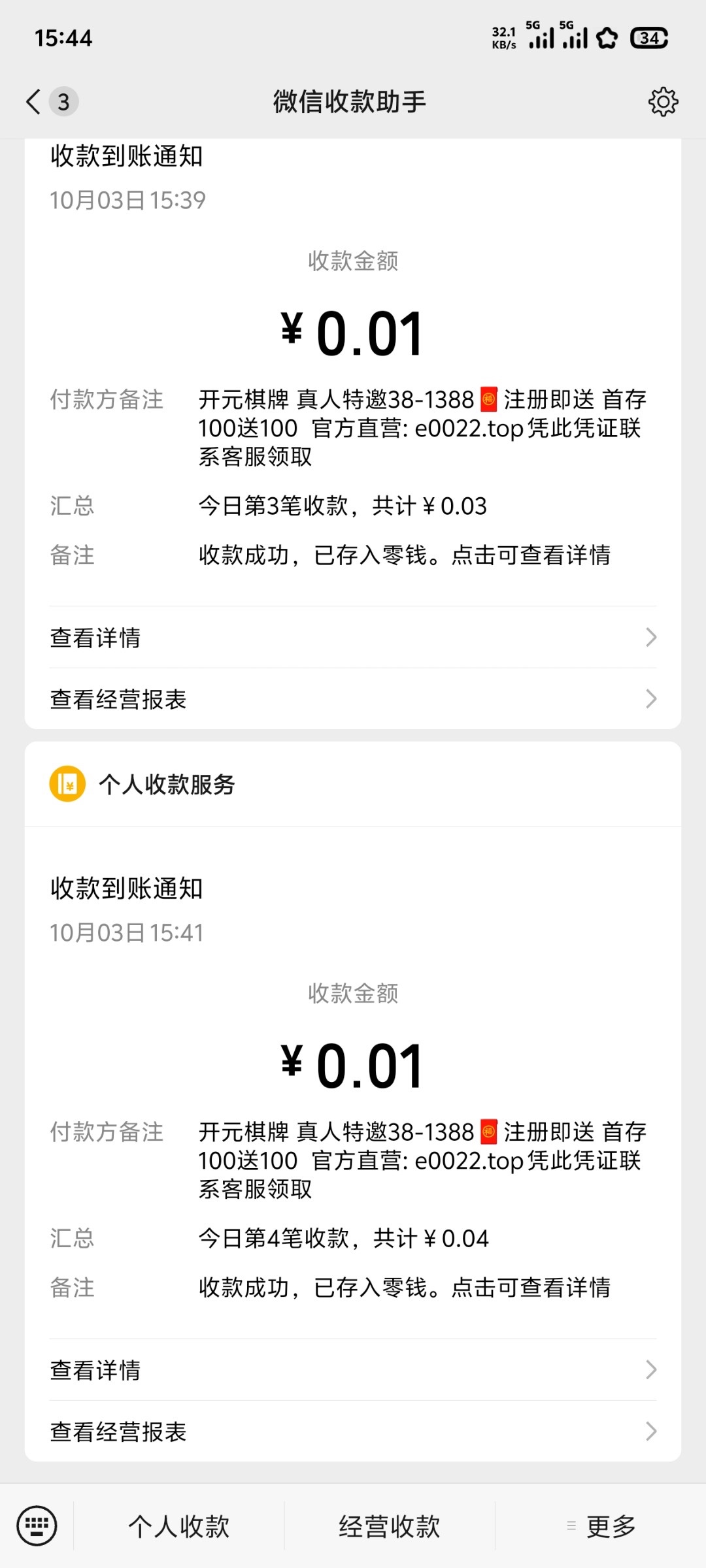The width and height of the screenshot is (706, 1568).
Task: Open the 经营收款 menu
Action: tap(389, 1527)
